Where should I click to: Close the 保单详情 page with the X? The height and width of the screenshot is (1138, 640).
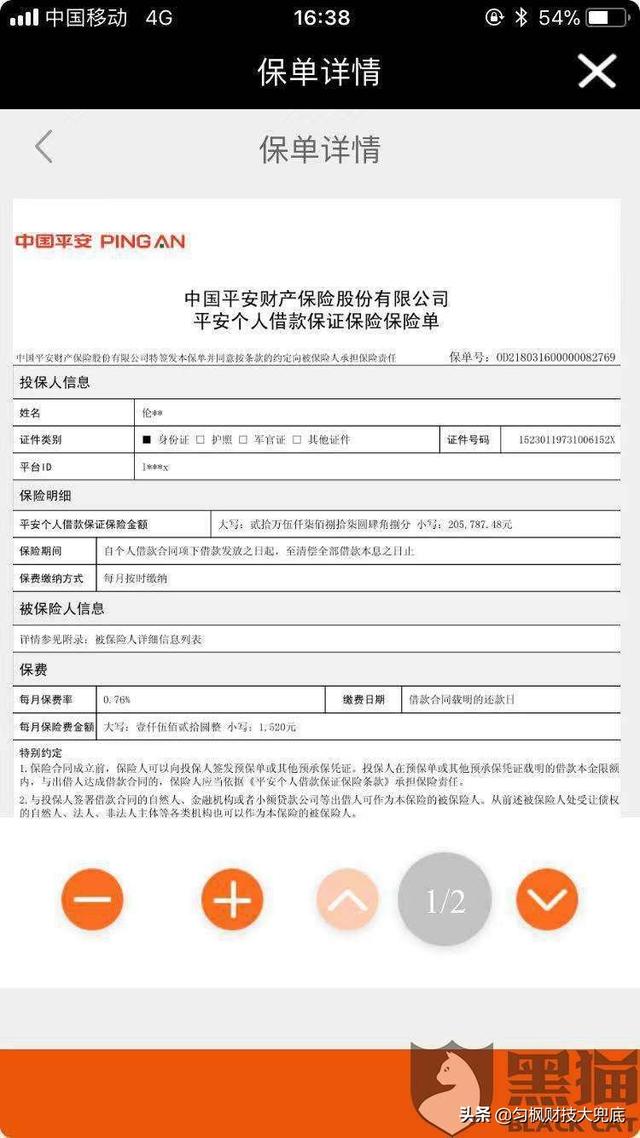(596, 72)
